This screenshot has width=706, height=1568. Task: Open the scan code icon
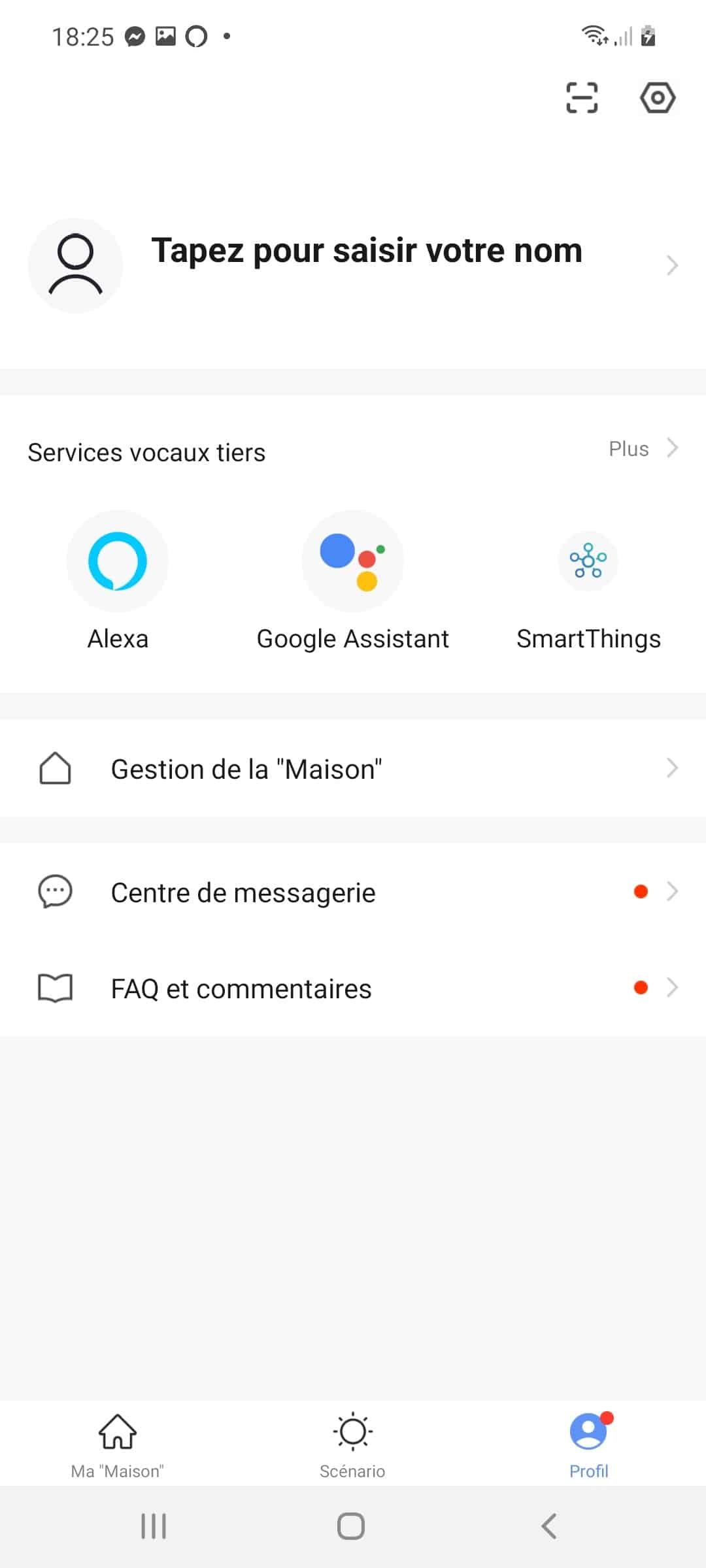pos(582,98)
